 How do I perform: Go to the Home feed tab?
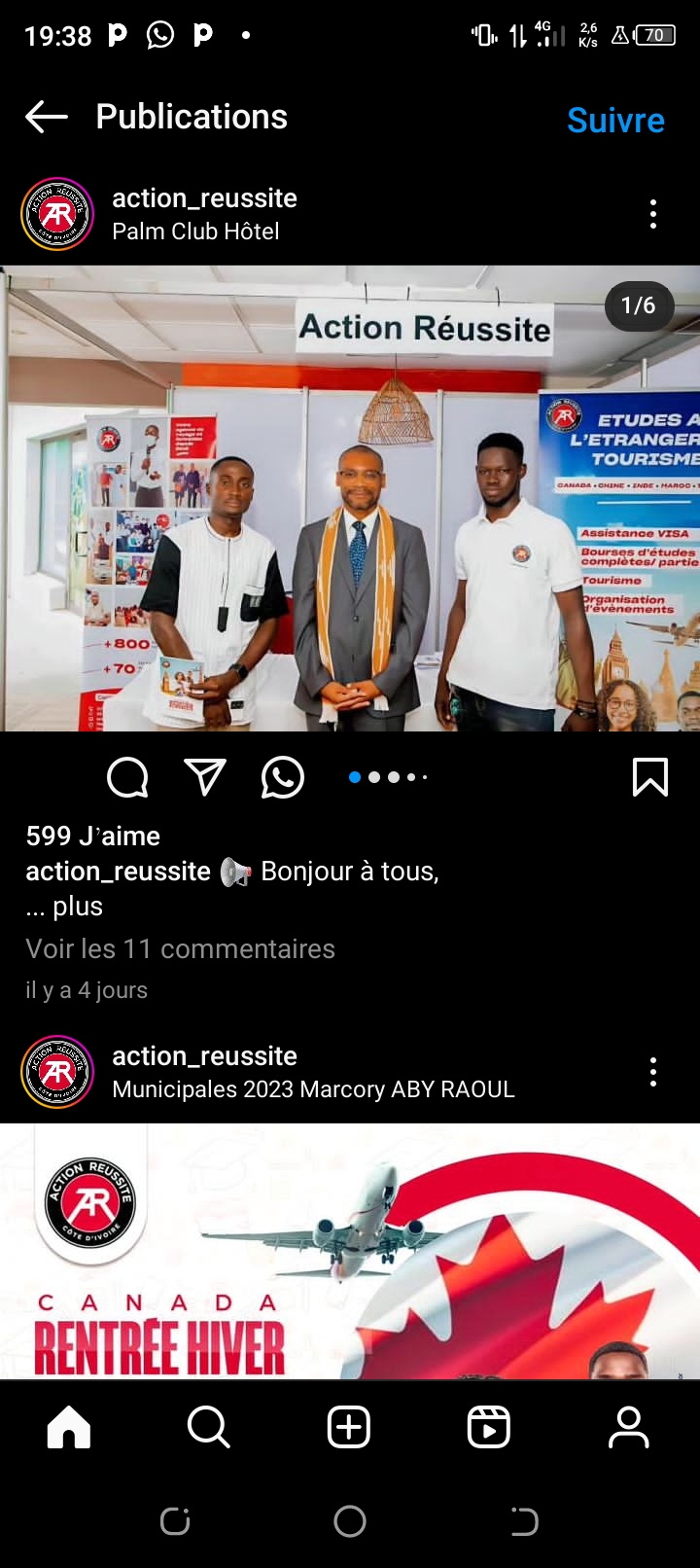tap(69, 1427)
